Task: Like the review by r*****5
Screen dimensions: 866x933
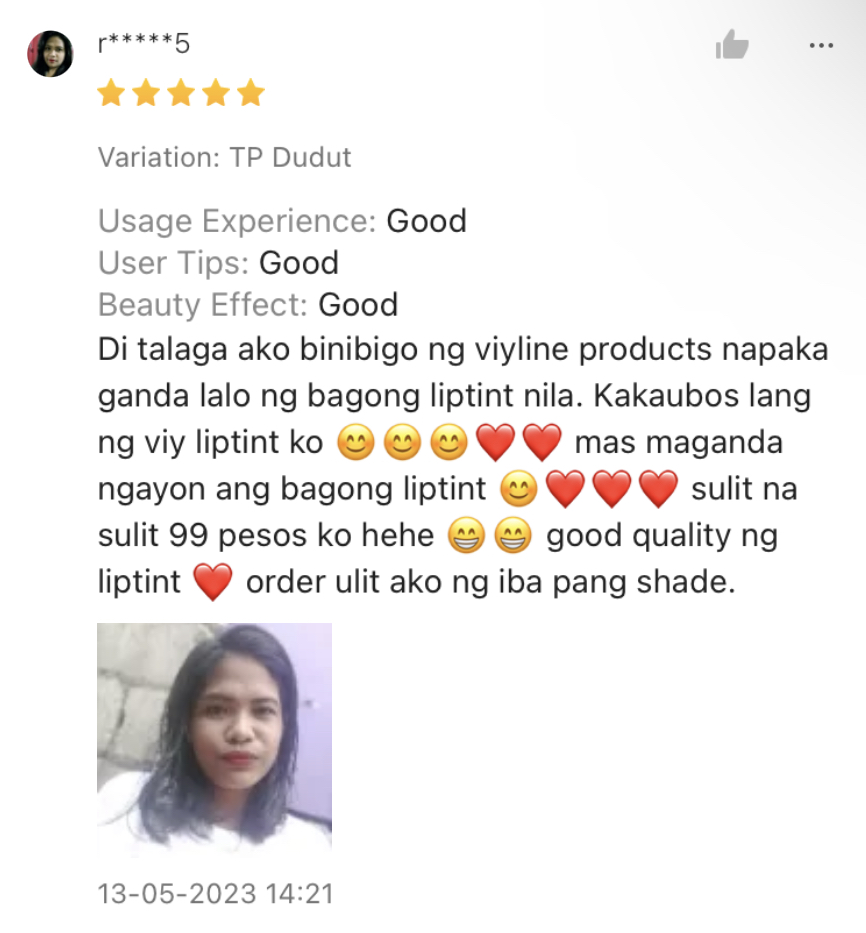Action: click(732, 45)
